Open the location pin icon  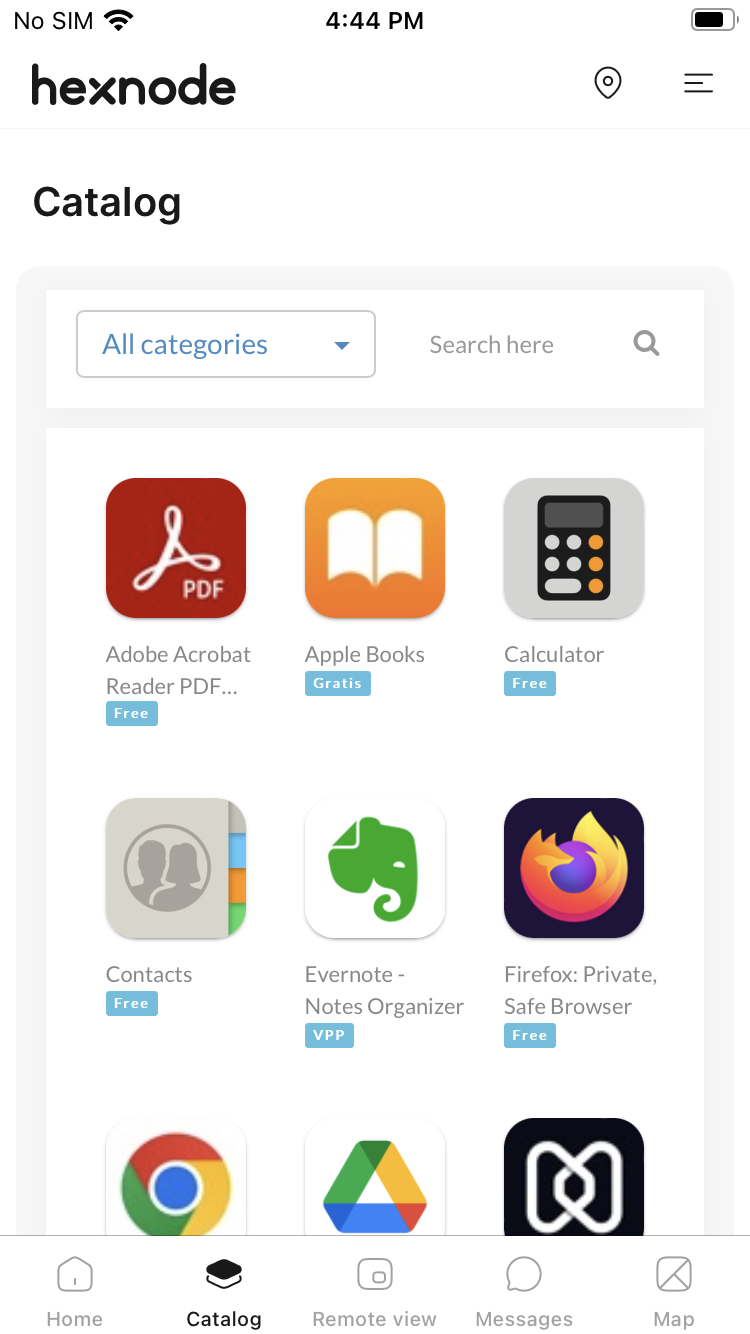(x=608, y=83)
